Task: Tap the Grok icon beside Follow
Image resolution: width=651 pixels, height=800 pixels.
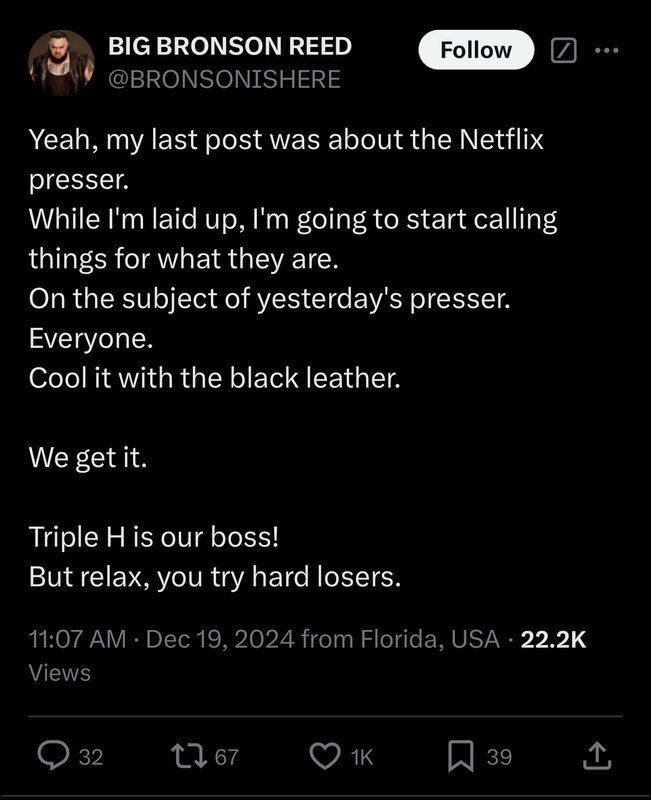Action: (563, 50)
